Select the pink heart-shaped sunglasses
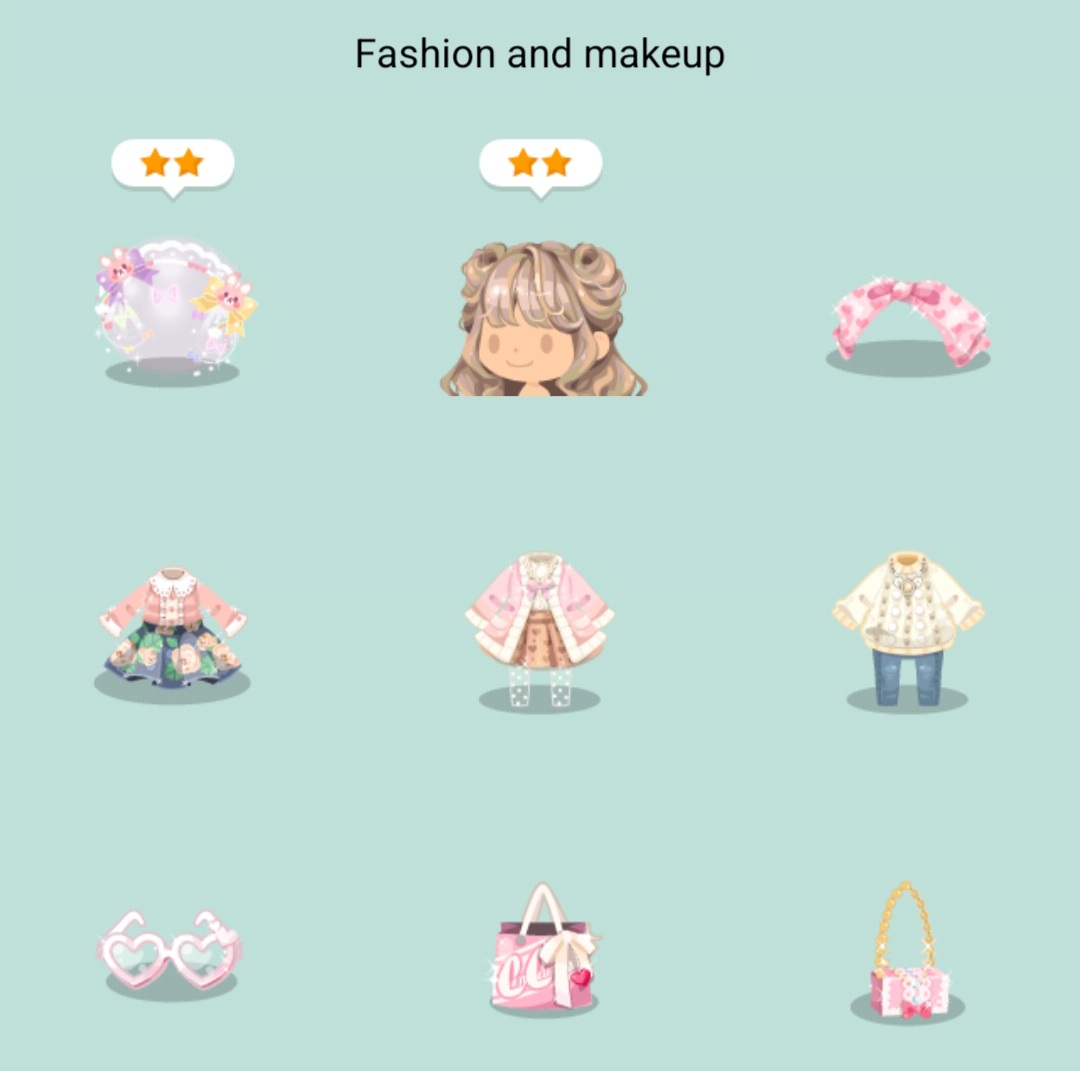This screenshot has width=1080, height=1071. pos(171,948)
